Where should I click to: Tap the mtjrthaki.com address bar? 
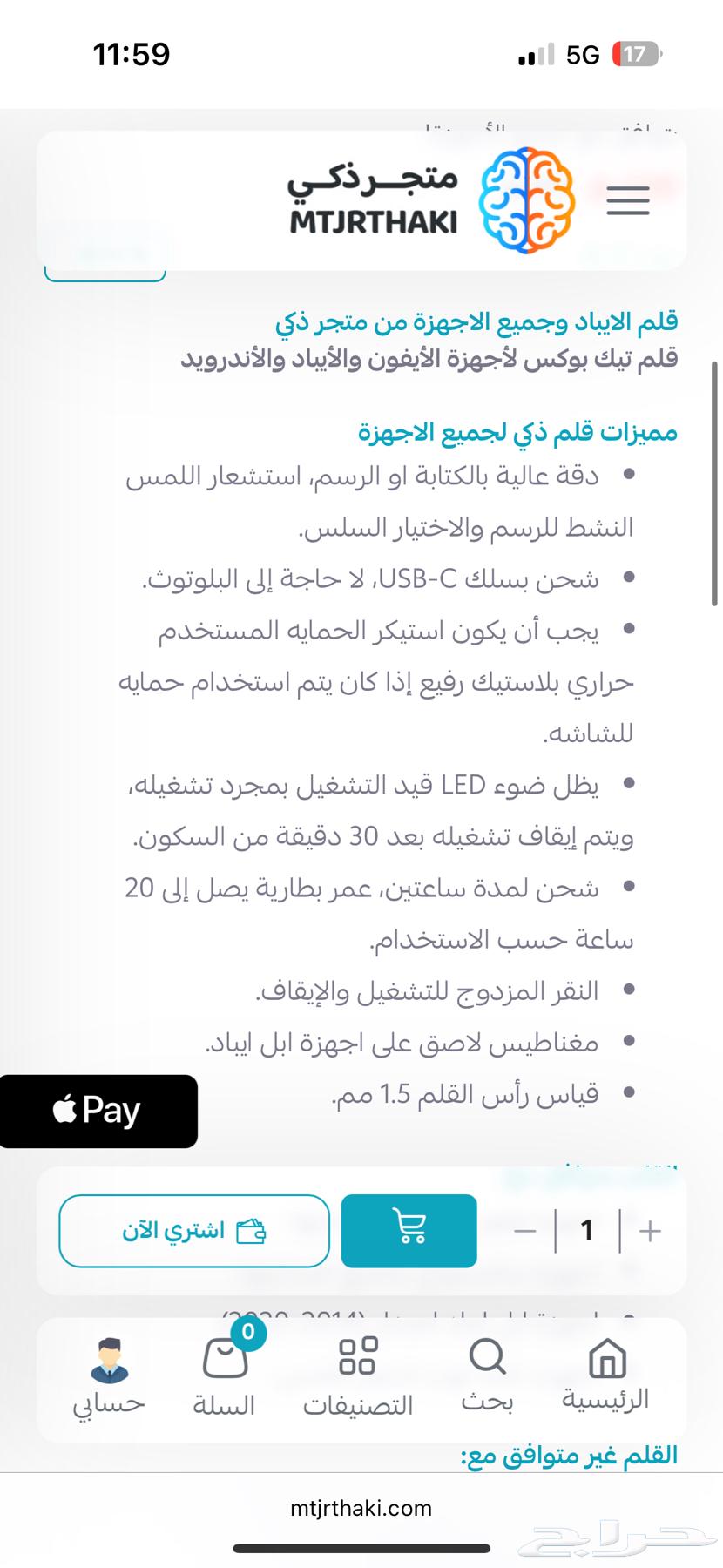[x=361, y=1508]
